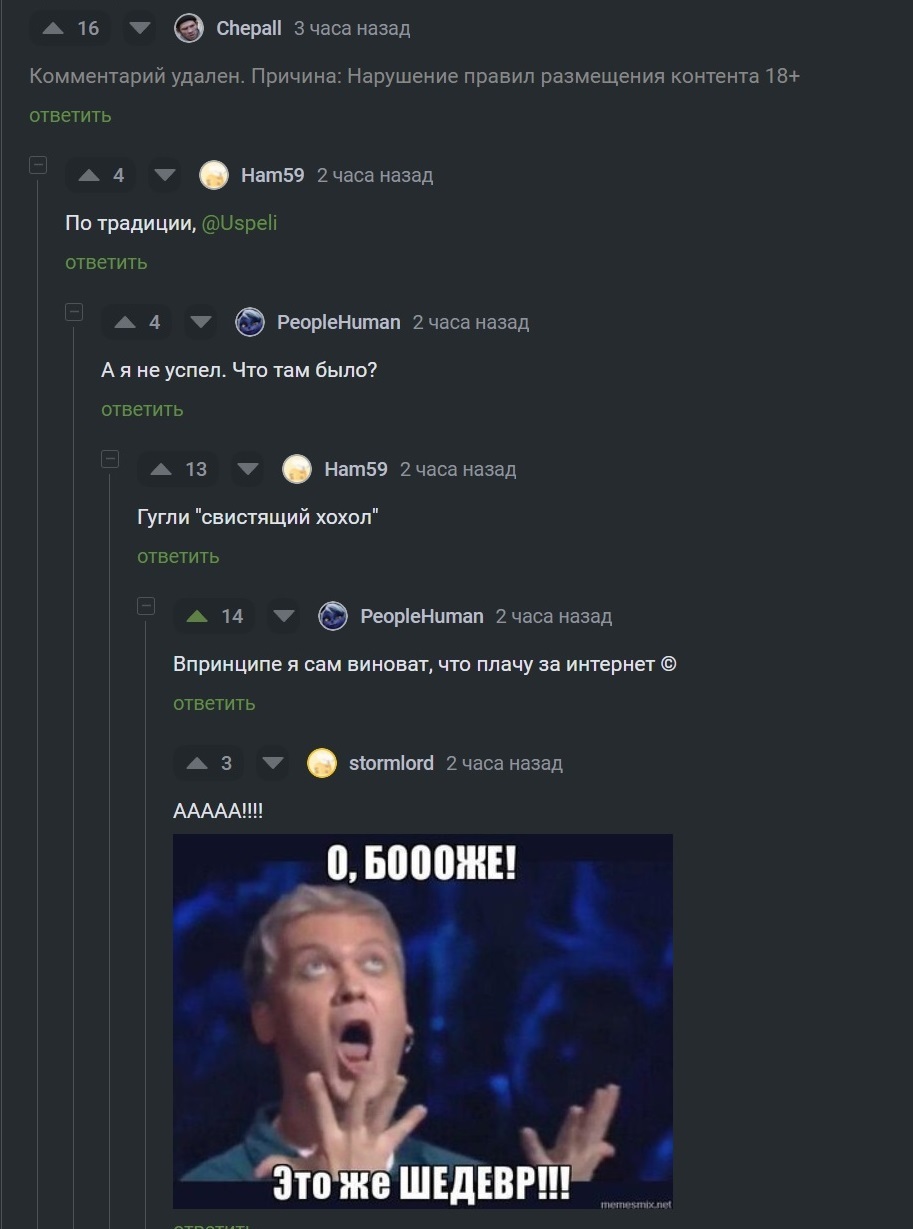
Task: Downvote stormlord's 'ААААА!!!!' comment
Action: 272,764
